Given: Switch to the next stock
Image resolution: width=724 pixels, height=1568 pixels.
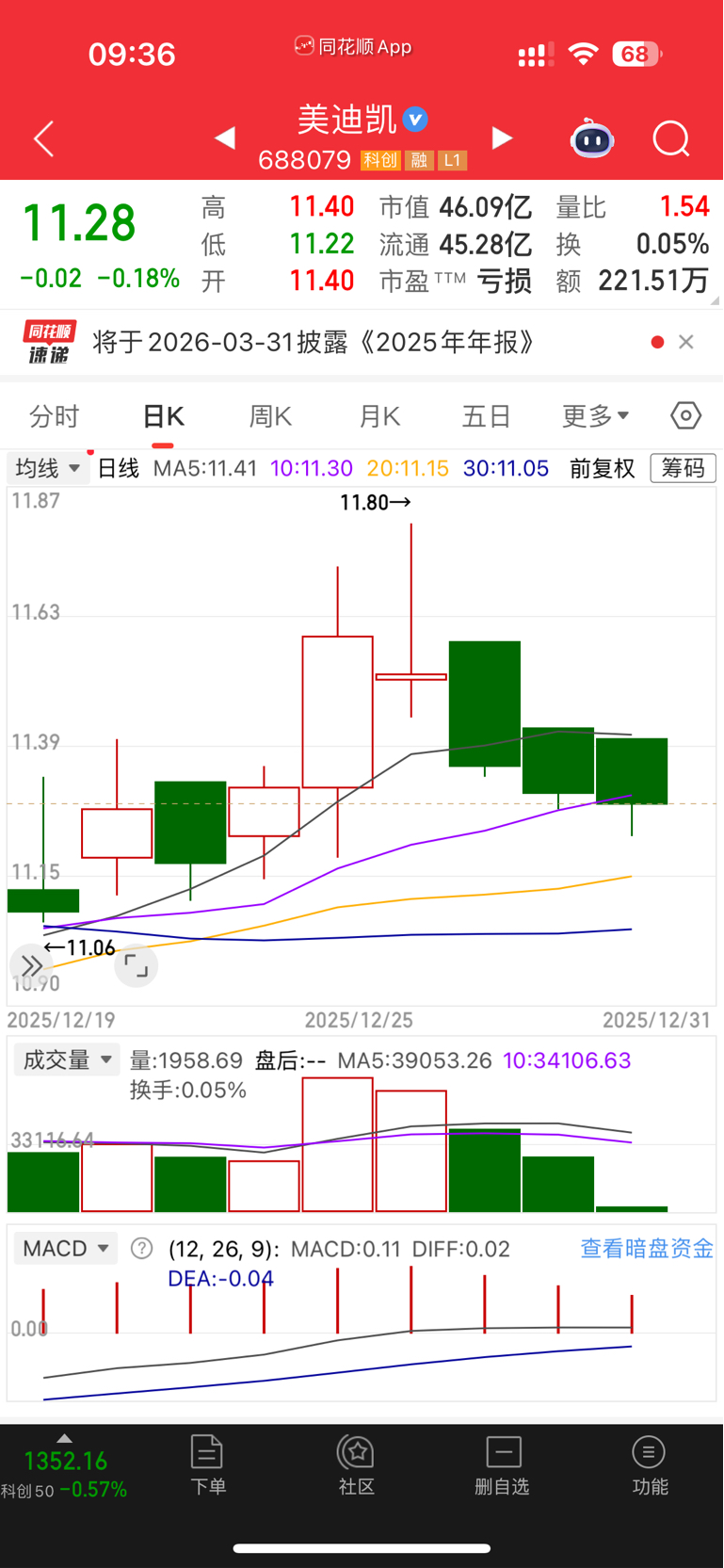Looking at the screenshot, I should tap(503, 138).
